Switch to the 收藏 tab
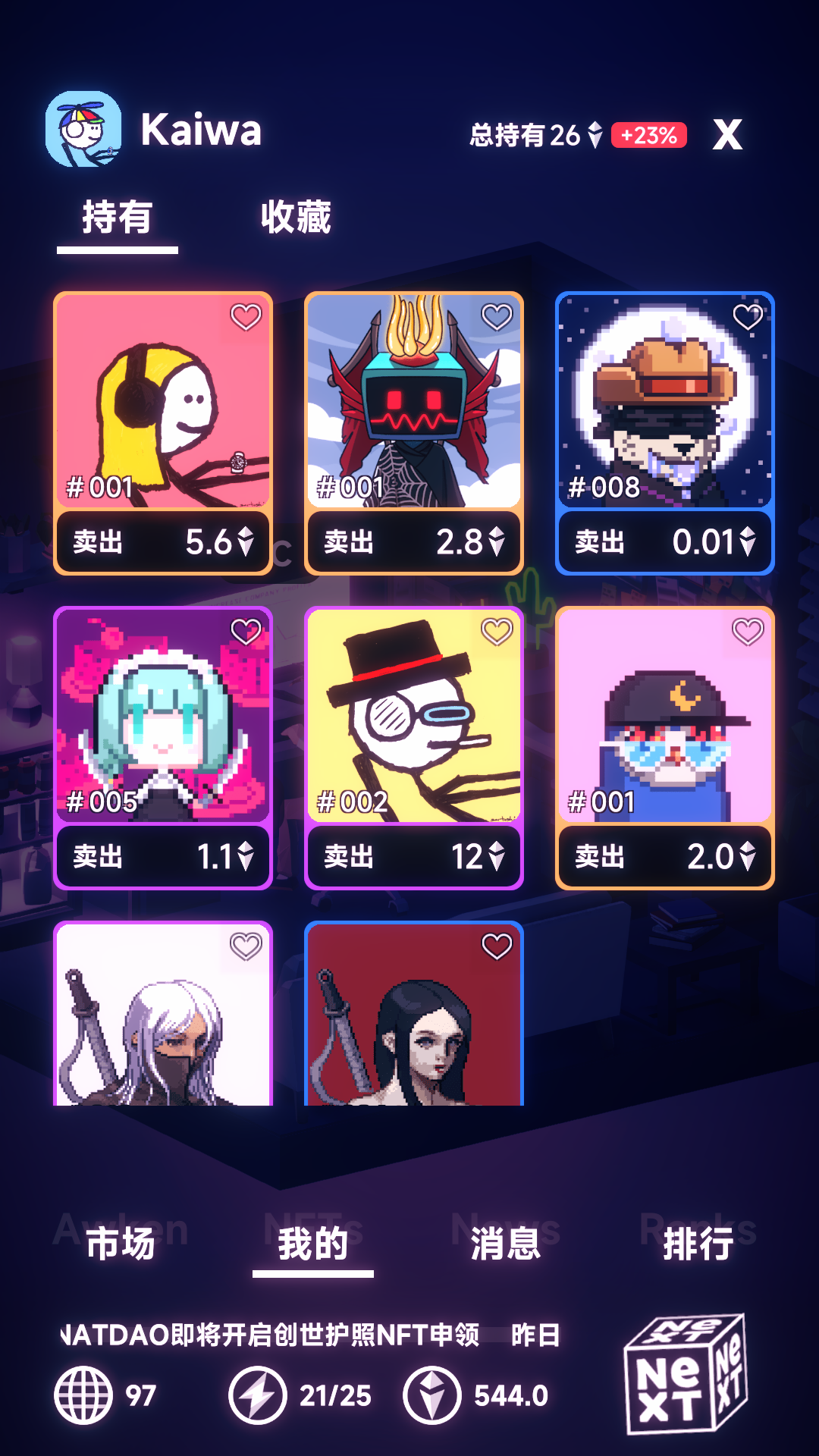Image resolution: width=819 pixels, height=1456 pixels. click(x=296, y=218)
